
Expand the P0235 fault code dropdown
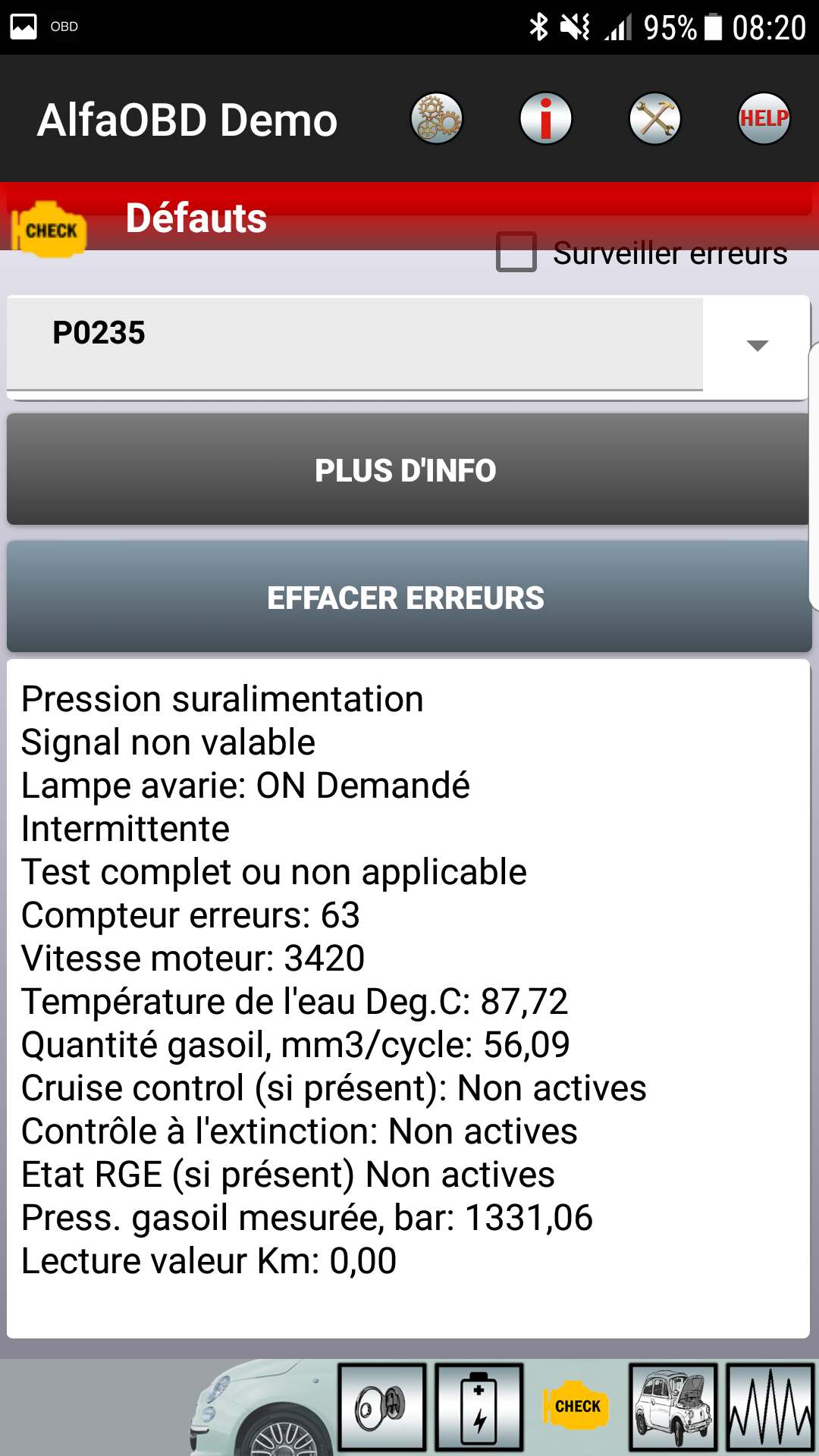click(757, 346)
